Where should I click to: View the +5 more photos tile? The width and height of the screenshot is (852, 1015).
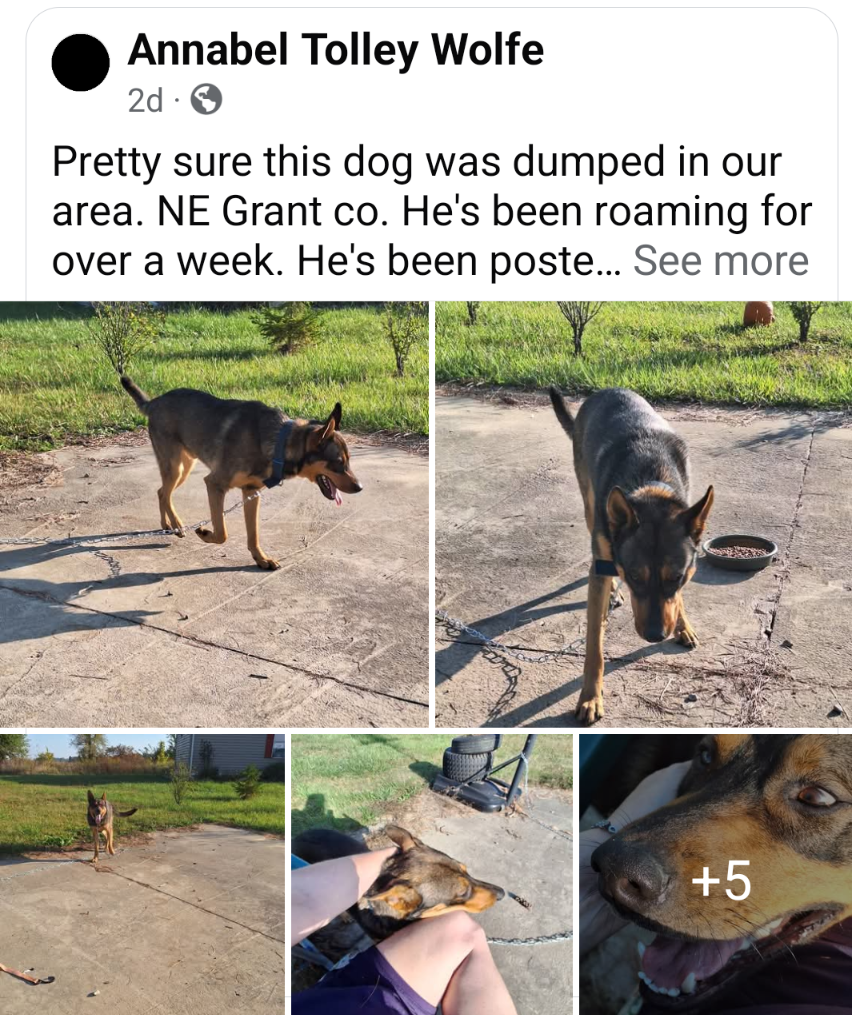click(715, 874)
